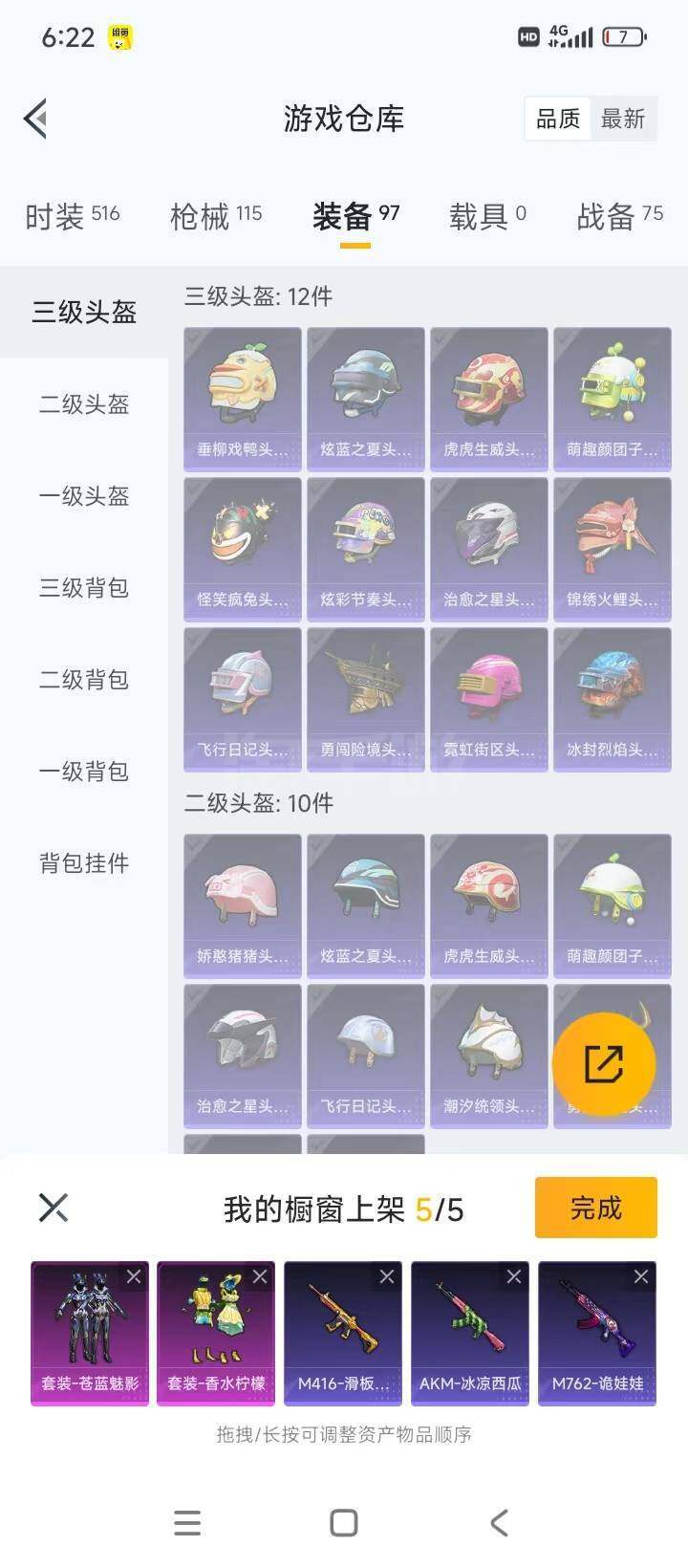
Task: Switch to the 时装 tab
Action: tap(72, 216)
